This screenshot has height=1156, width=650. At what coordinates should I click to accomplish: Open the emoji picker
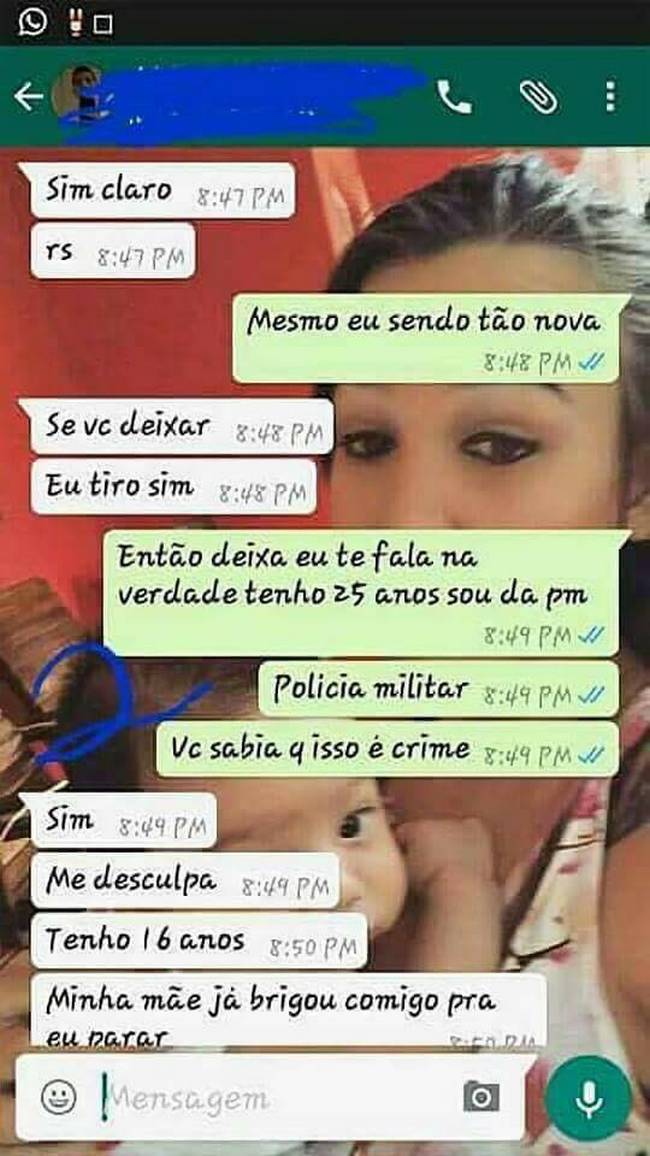click(x=59, y=1097)
